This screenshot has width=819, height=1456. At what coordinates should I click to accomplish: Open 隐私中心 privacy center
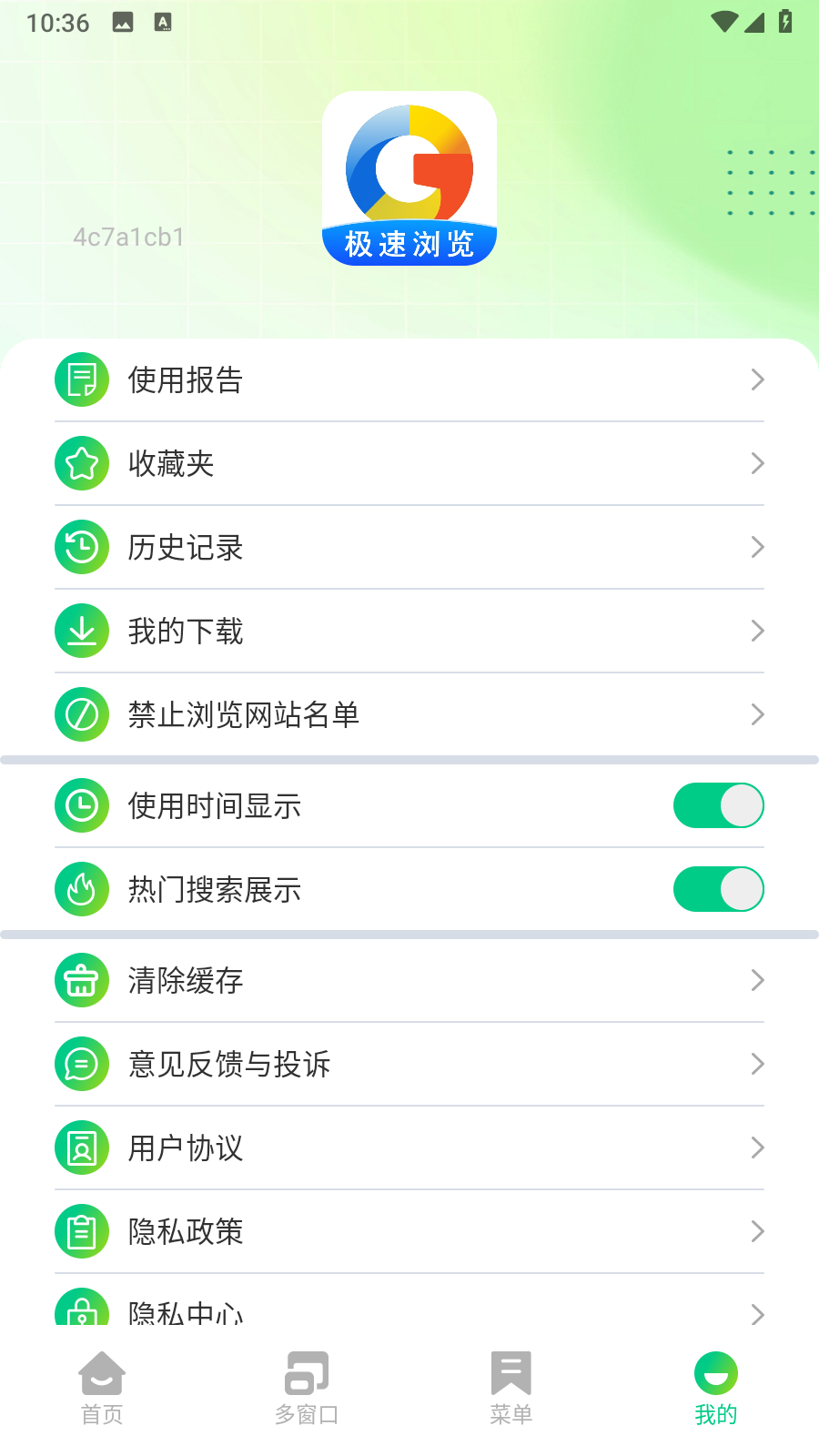click(x=409, y=1310)
